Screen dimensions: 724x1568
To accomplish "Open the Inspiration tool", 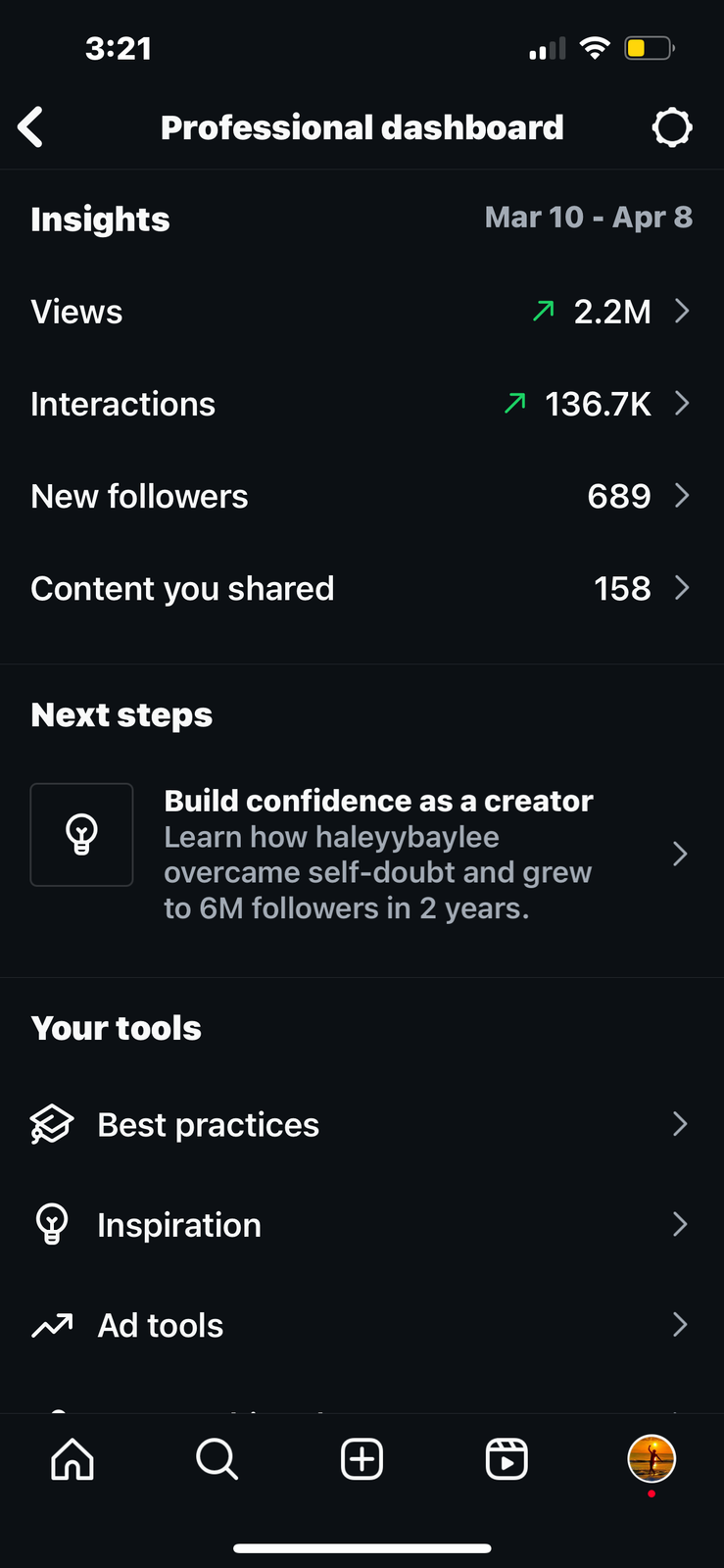I will click(x=362, y=1224).
